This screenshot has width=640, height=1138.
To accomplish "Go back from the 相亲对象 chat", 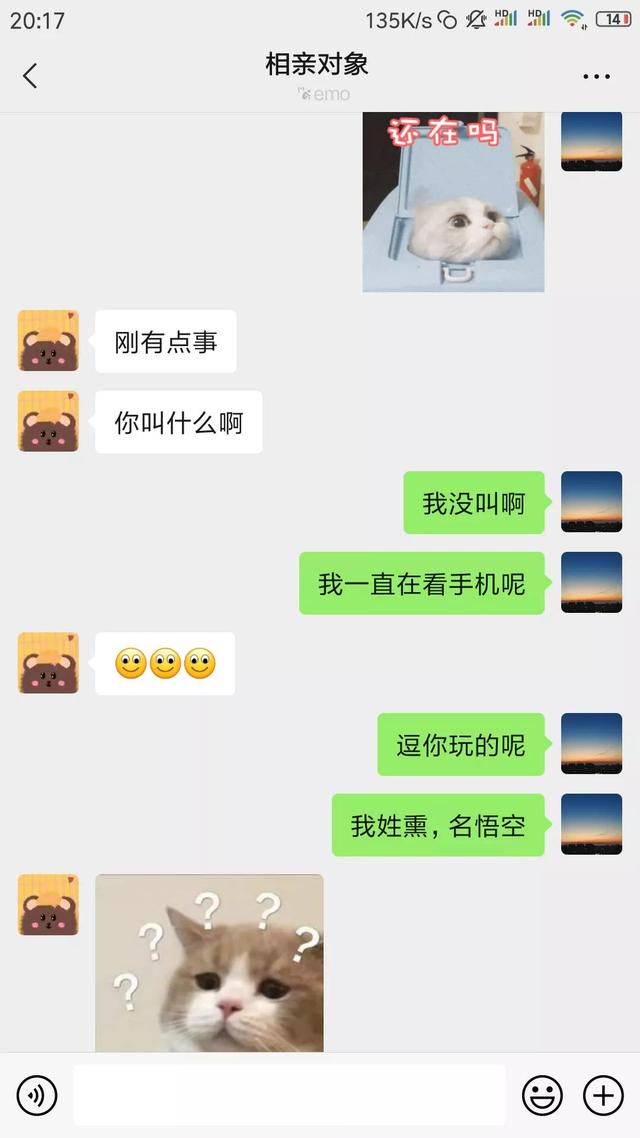I will [30, 75].
